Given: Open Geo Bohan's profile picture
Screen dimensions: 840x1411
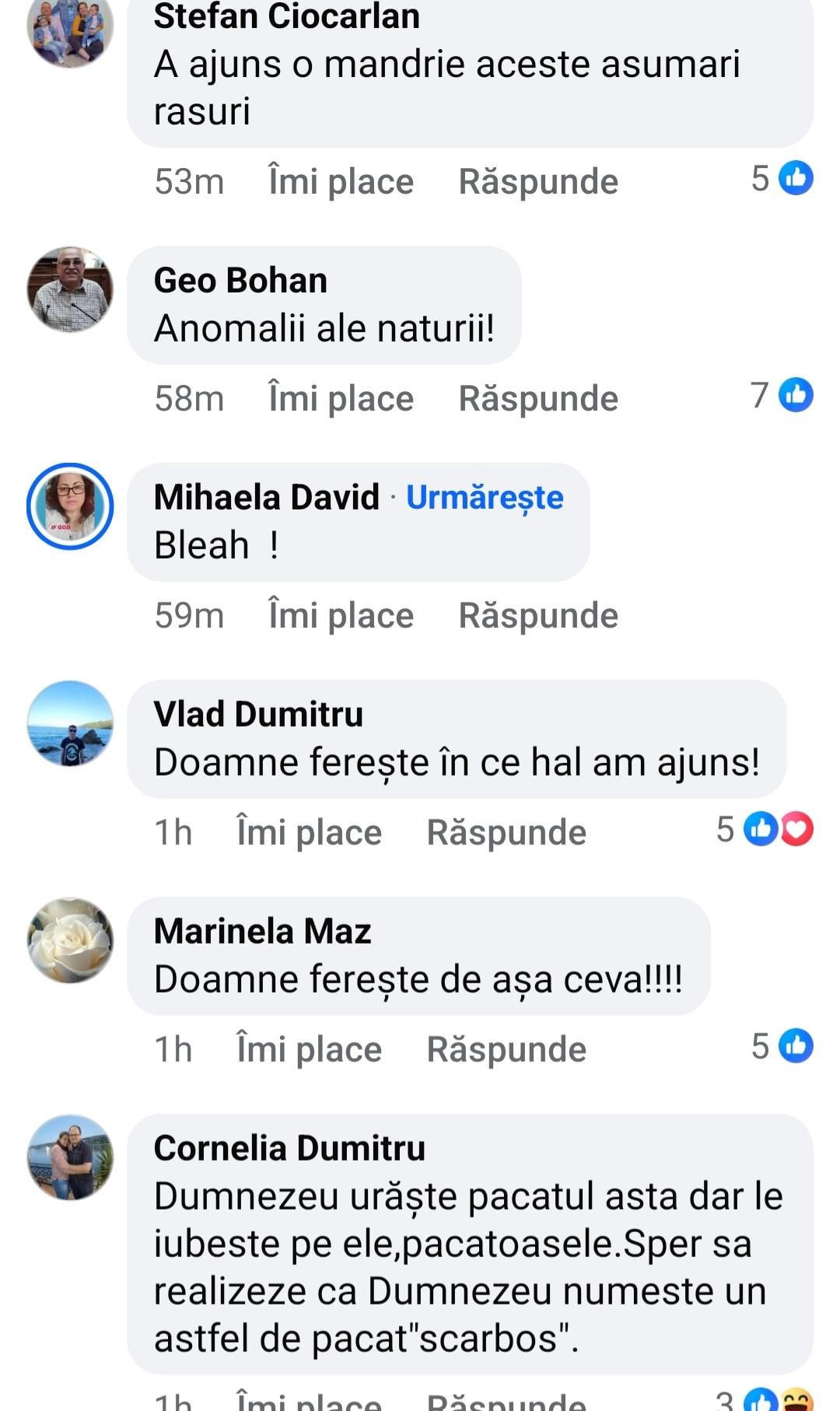Looking at the screenshot, I should coord(70,289).
